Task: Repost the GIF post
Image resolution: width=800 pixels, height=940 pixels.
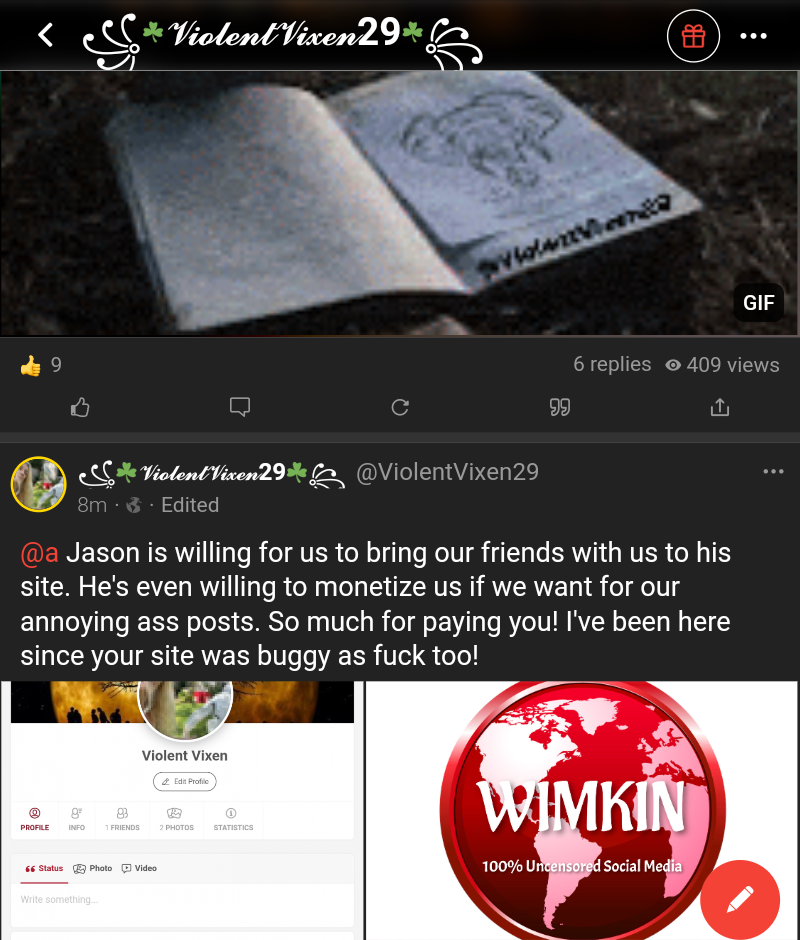Action: tap(400, 407)
